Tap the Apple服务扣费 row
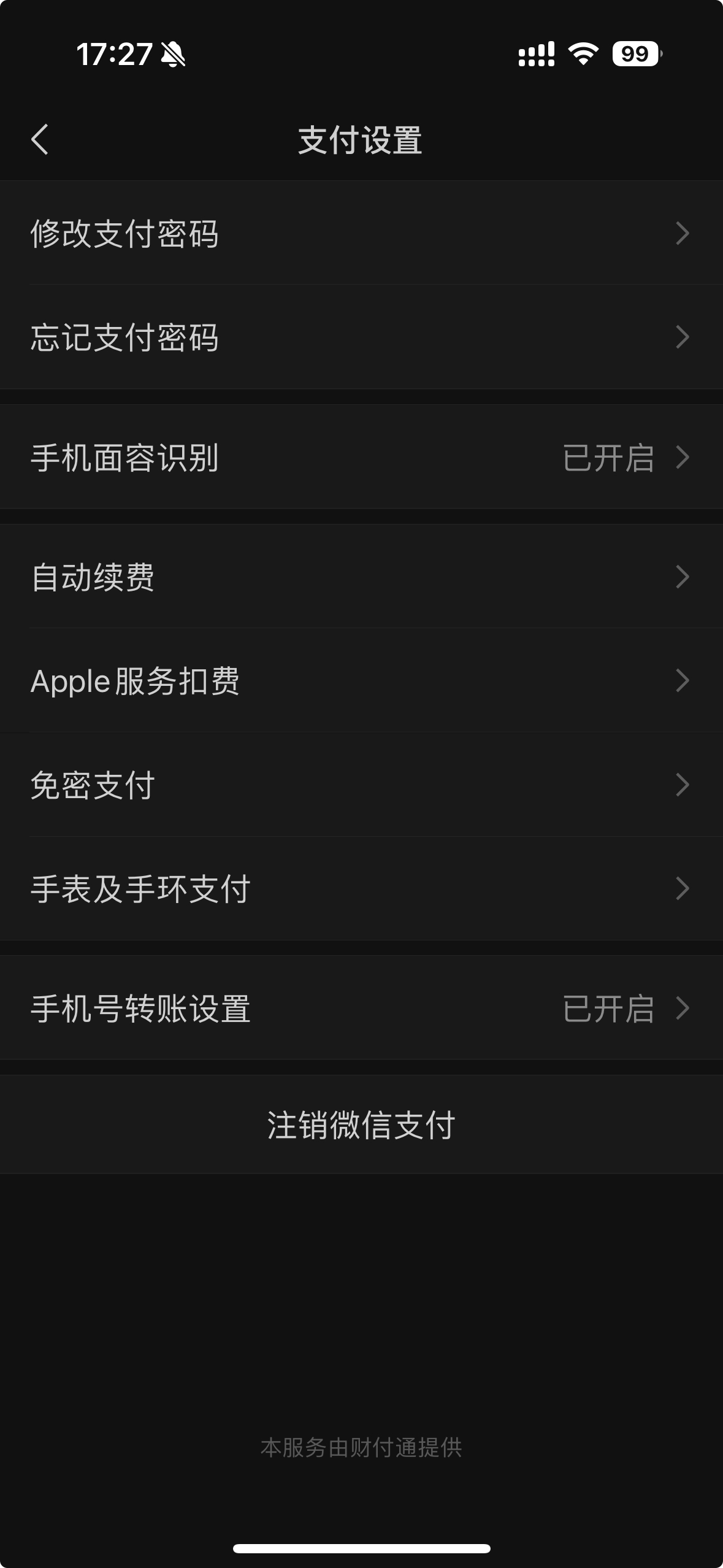Image resolution: width=723 pixels, height=1568 pixels. pos(361,680)
